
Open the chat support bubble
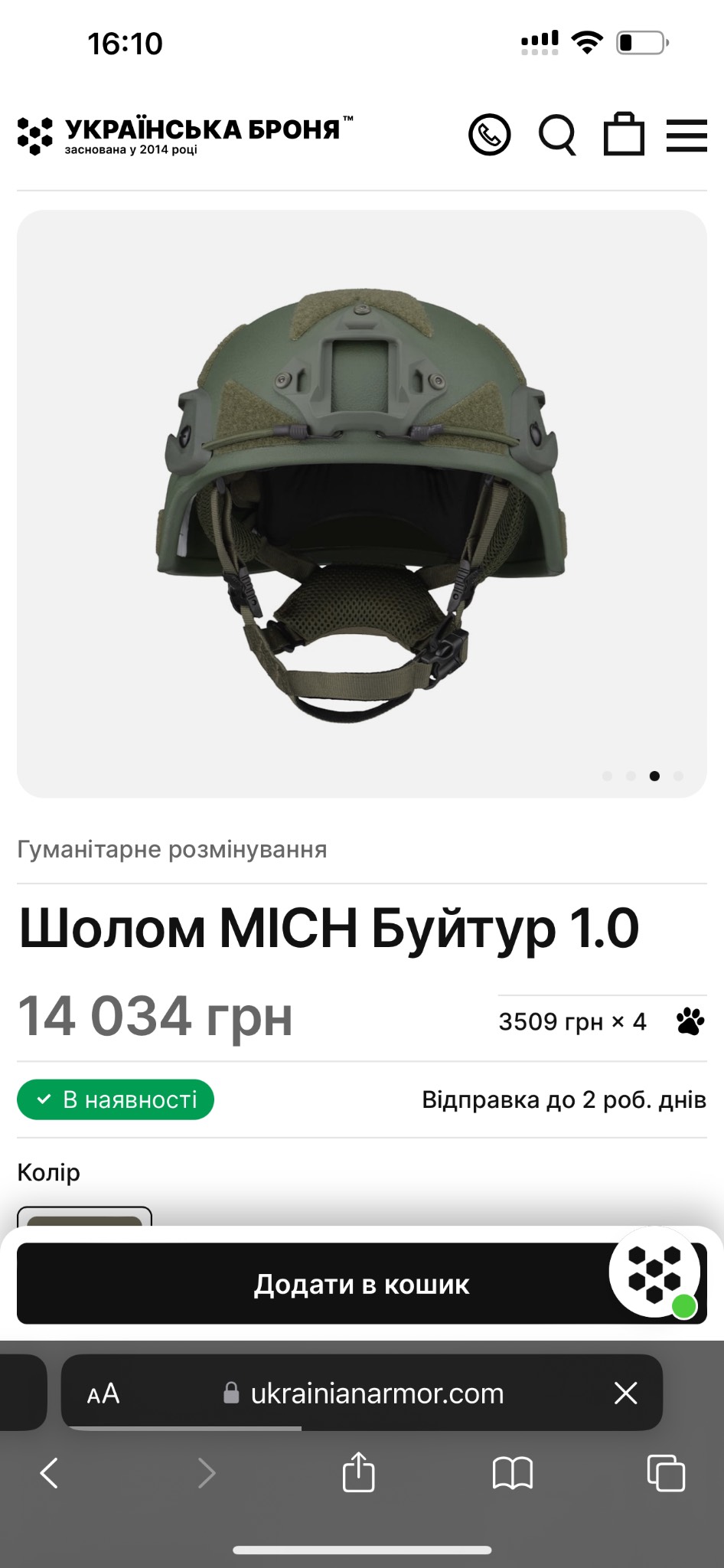click(655, 1272)
